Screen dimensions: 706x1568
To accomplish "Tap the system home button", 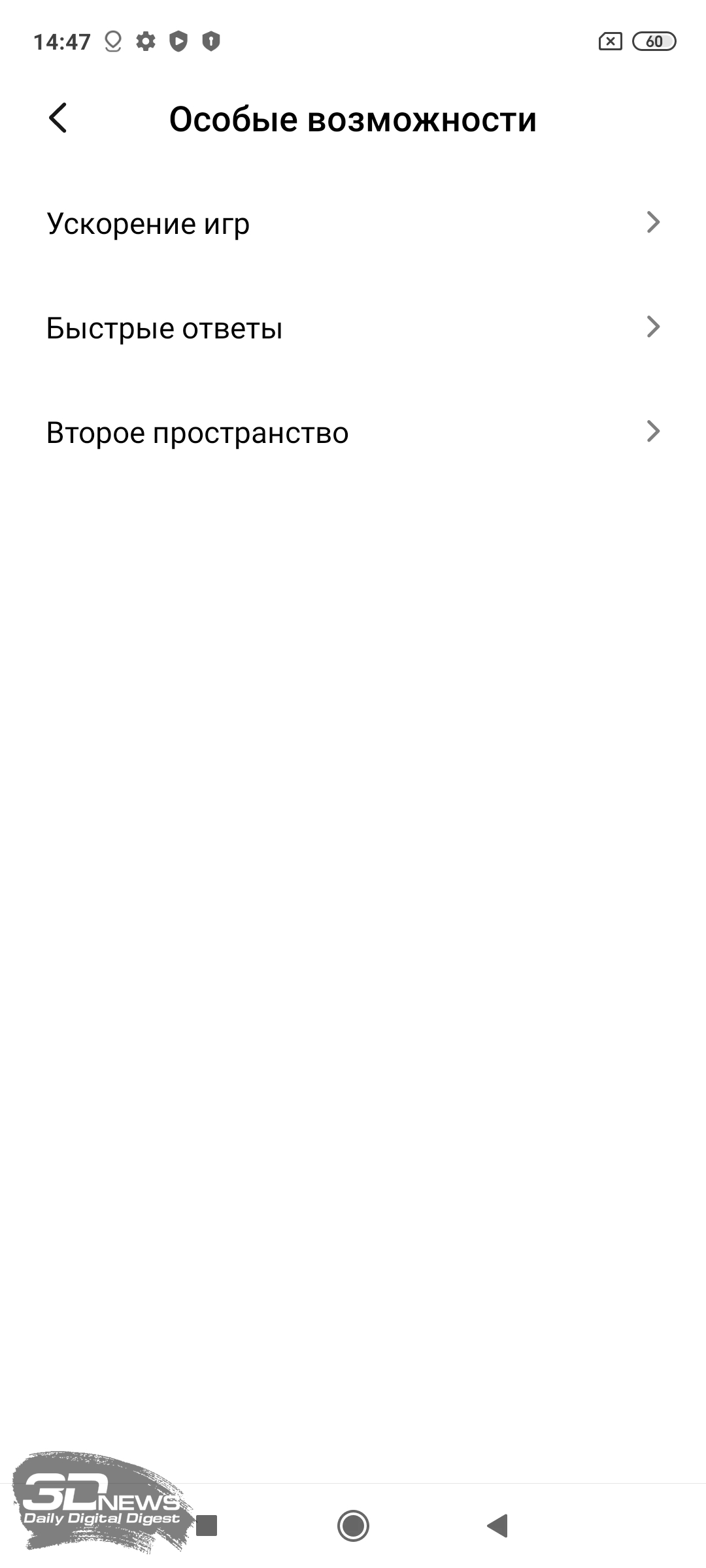I will point(353,1526).
